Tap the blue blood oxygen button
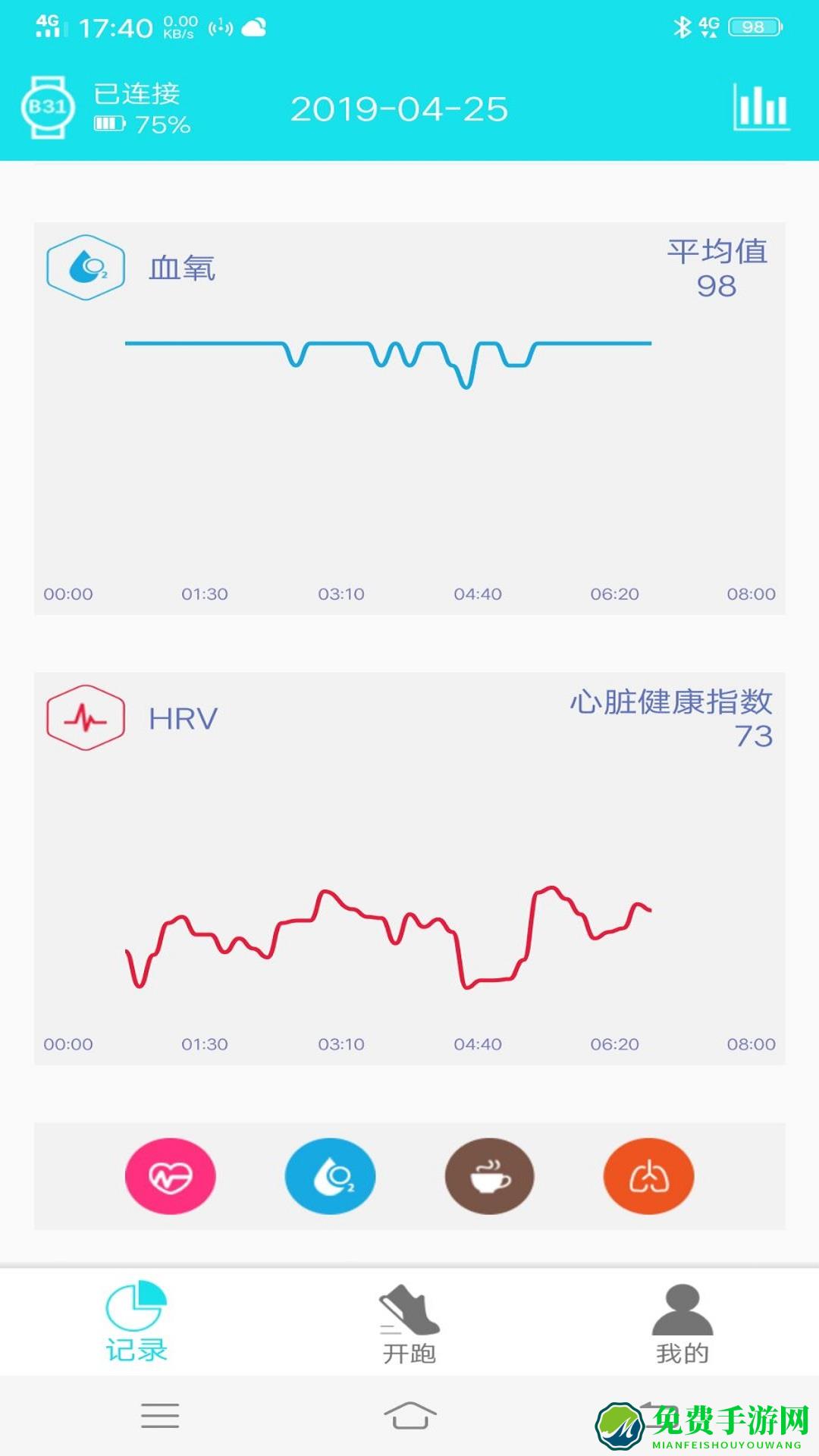This screenshot has height=1456, width=819. pos(330,1176)
